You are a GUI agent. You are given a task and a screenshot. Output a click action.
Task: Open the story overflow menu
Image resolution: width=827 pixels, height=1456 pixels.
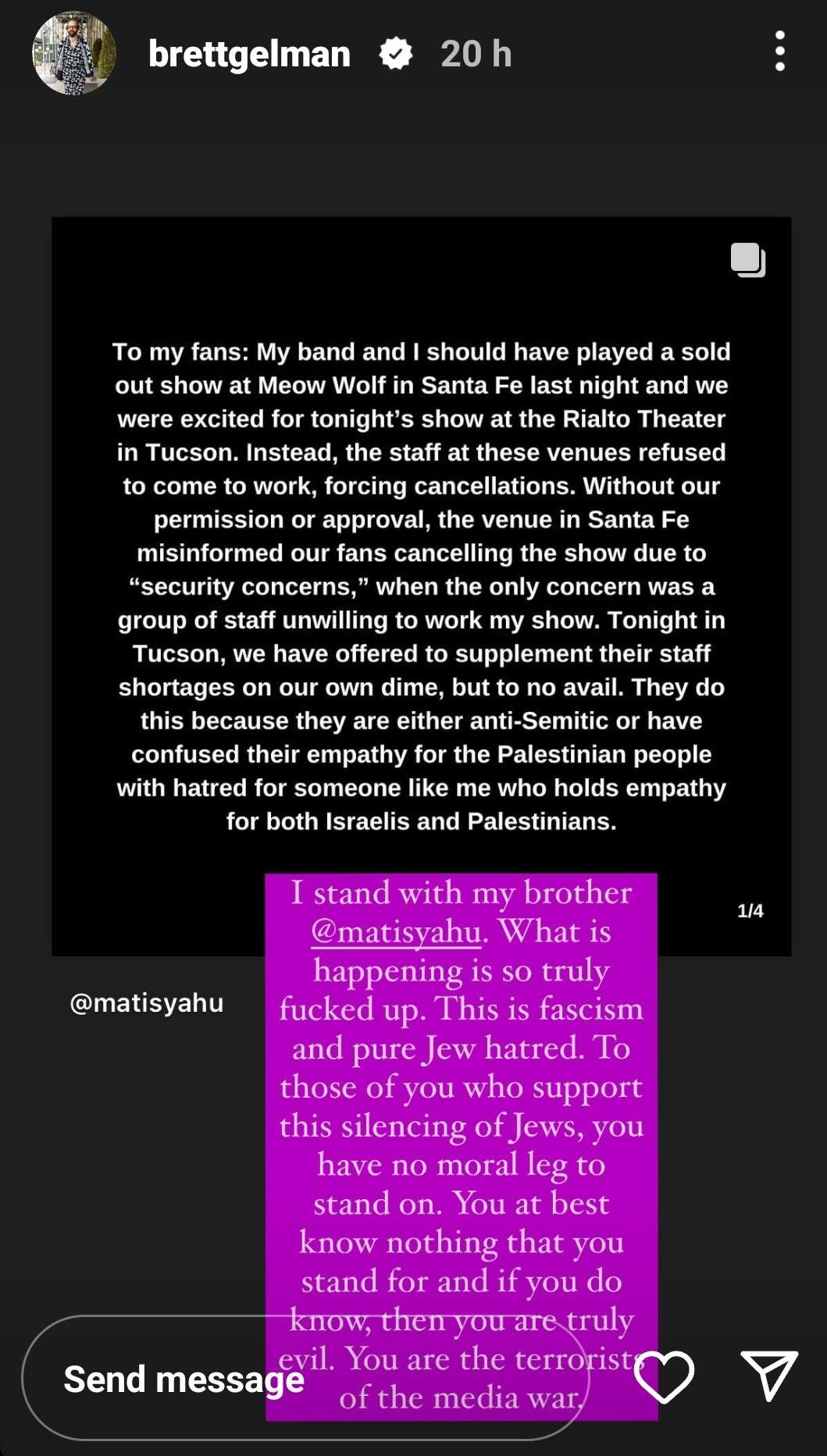pos(779,52)
